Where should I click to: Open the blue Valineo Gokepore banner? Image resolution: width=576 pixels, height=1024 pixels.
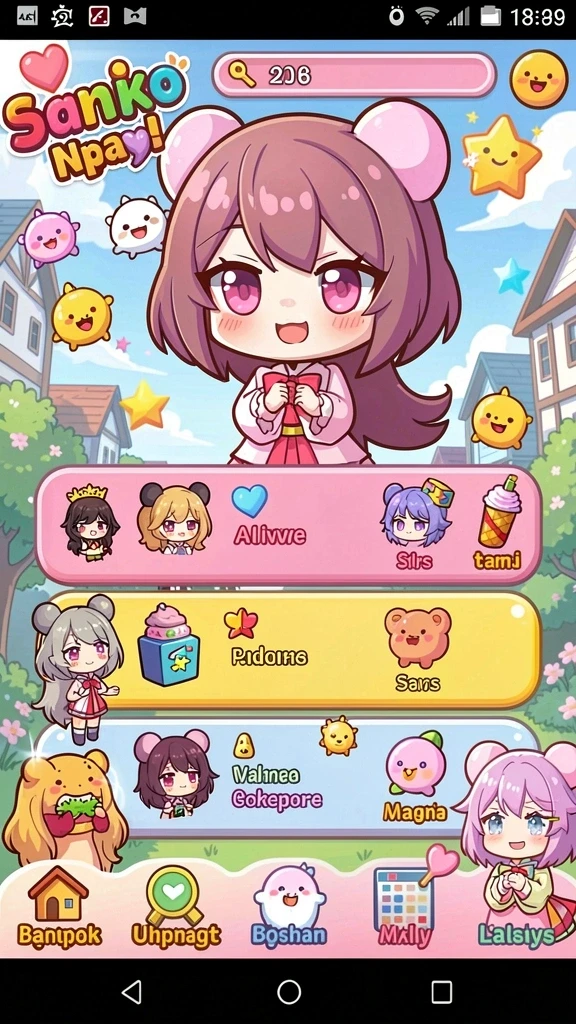pyautogui.click(x=287, y=776)
